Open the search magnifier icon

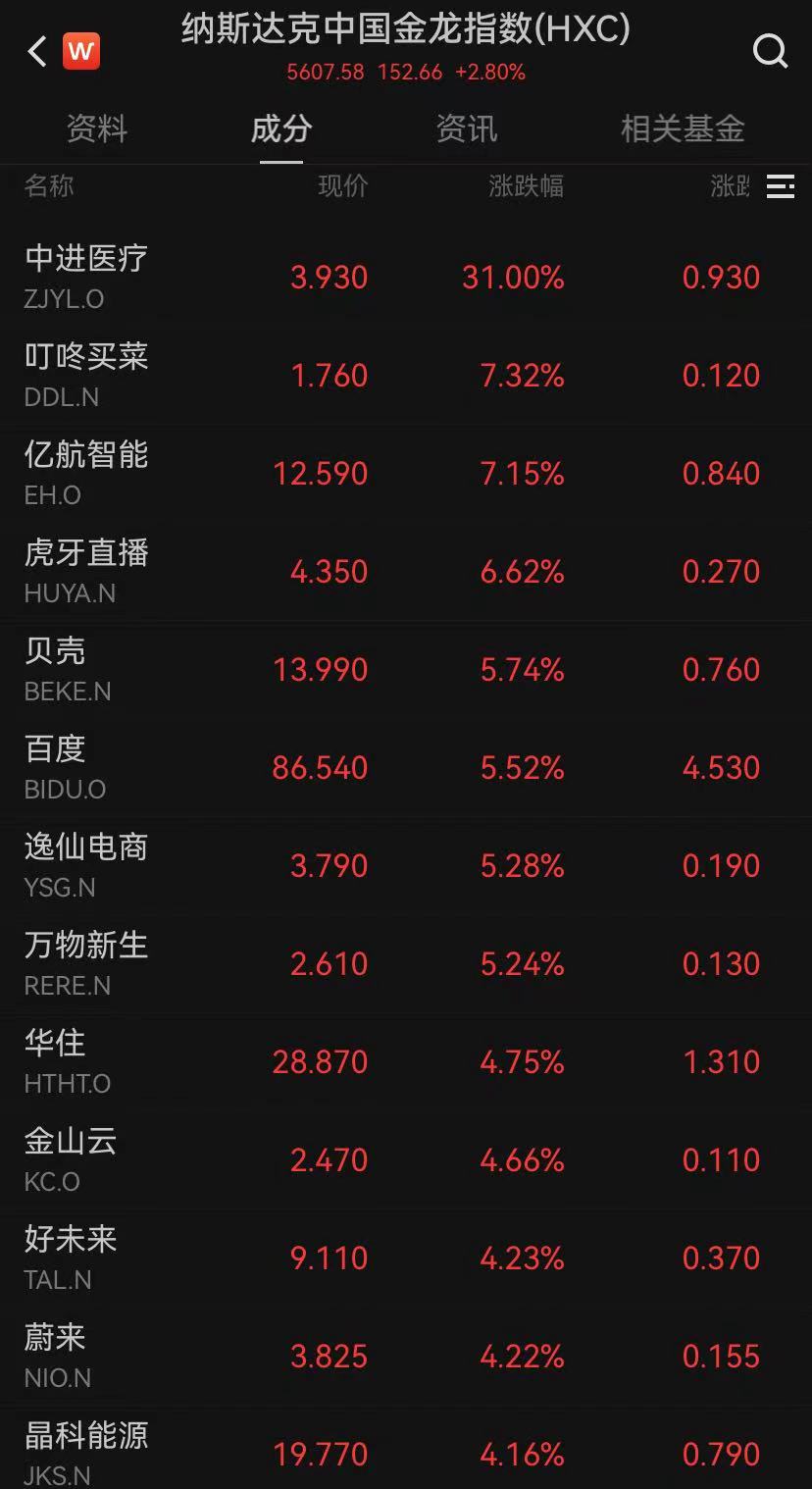(770, 51)
